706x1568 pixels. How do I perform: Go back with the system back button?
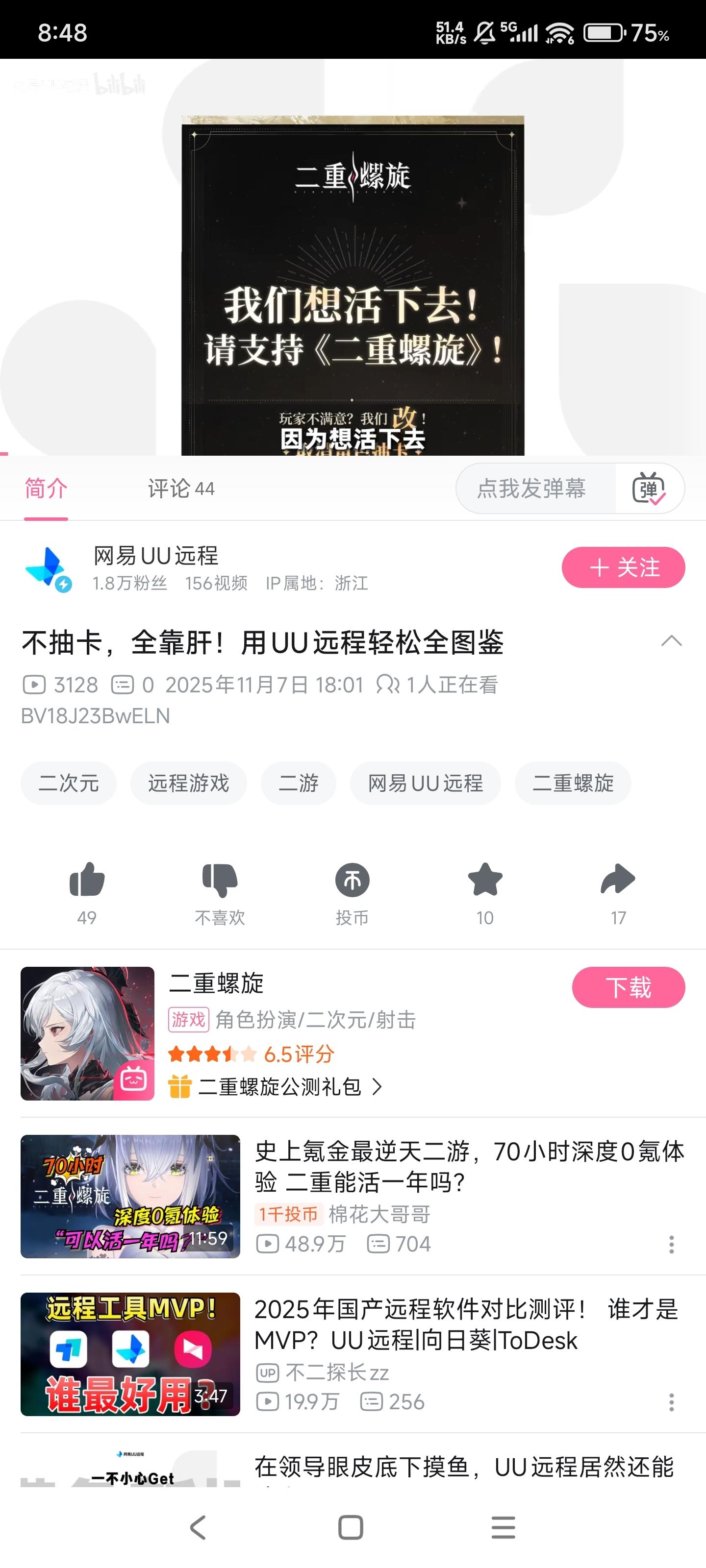[198, 1527]
